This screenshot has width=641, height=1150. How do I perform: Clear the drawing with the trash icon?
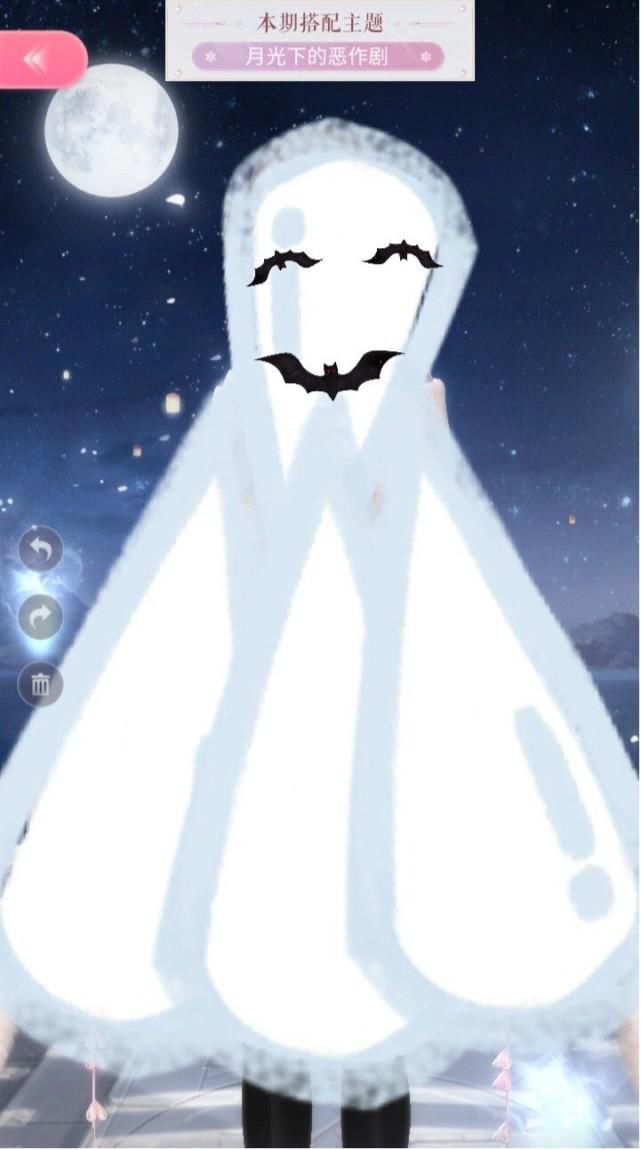[40, 684]
